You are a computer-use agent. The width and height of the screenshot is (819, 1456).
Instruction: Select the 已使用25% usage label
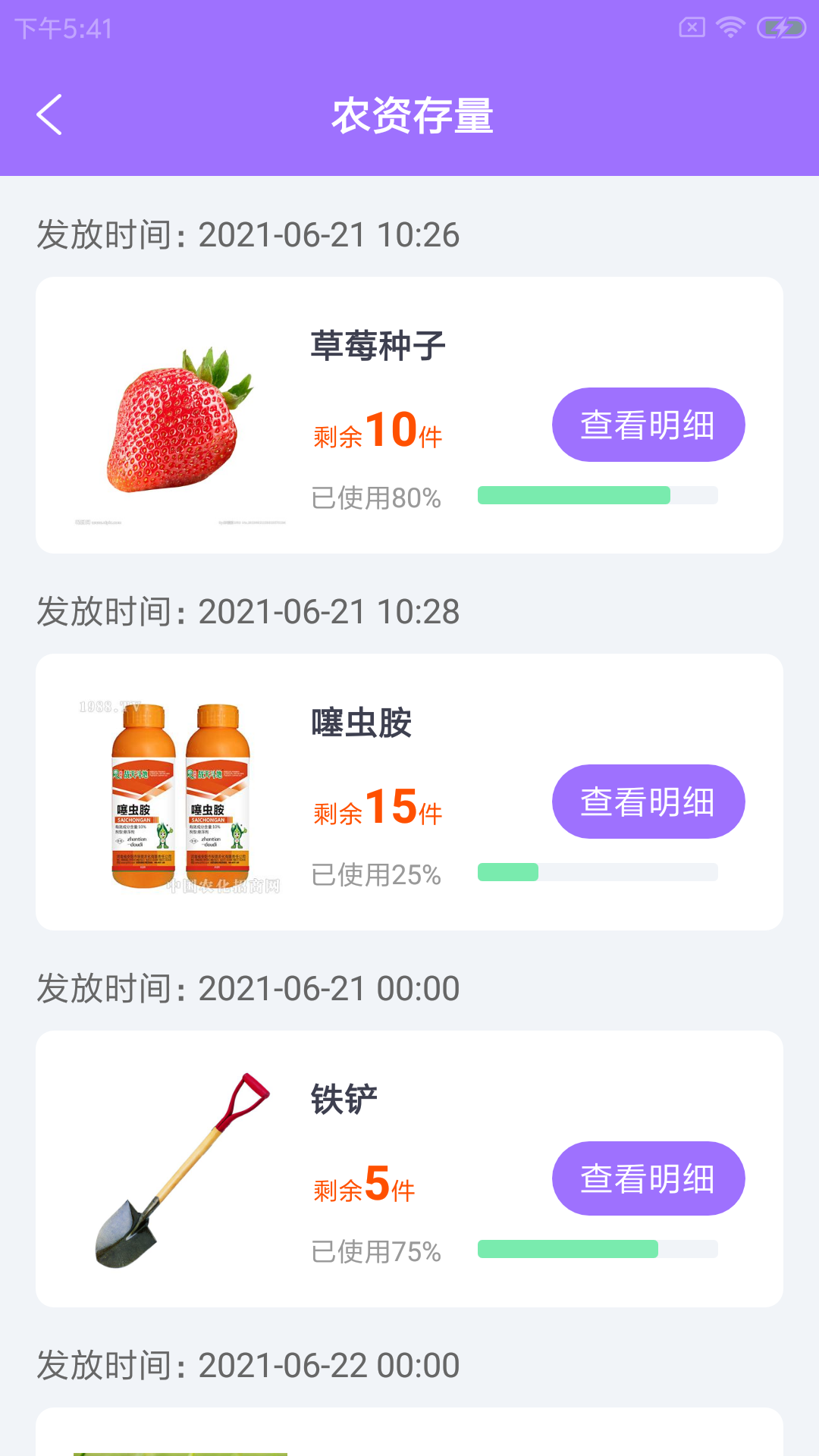(378, 874)
